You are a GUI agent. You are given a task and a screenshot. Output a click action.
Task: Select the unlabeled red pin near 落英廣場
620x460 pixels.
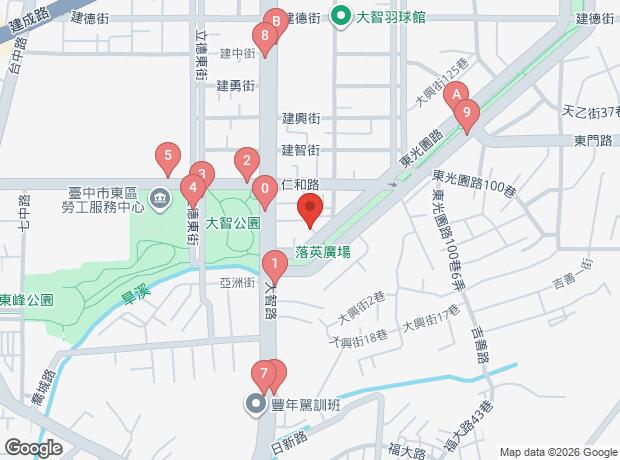coord(310,211)
